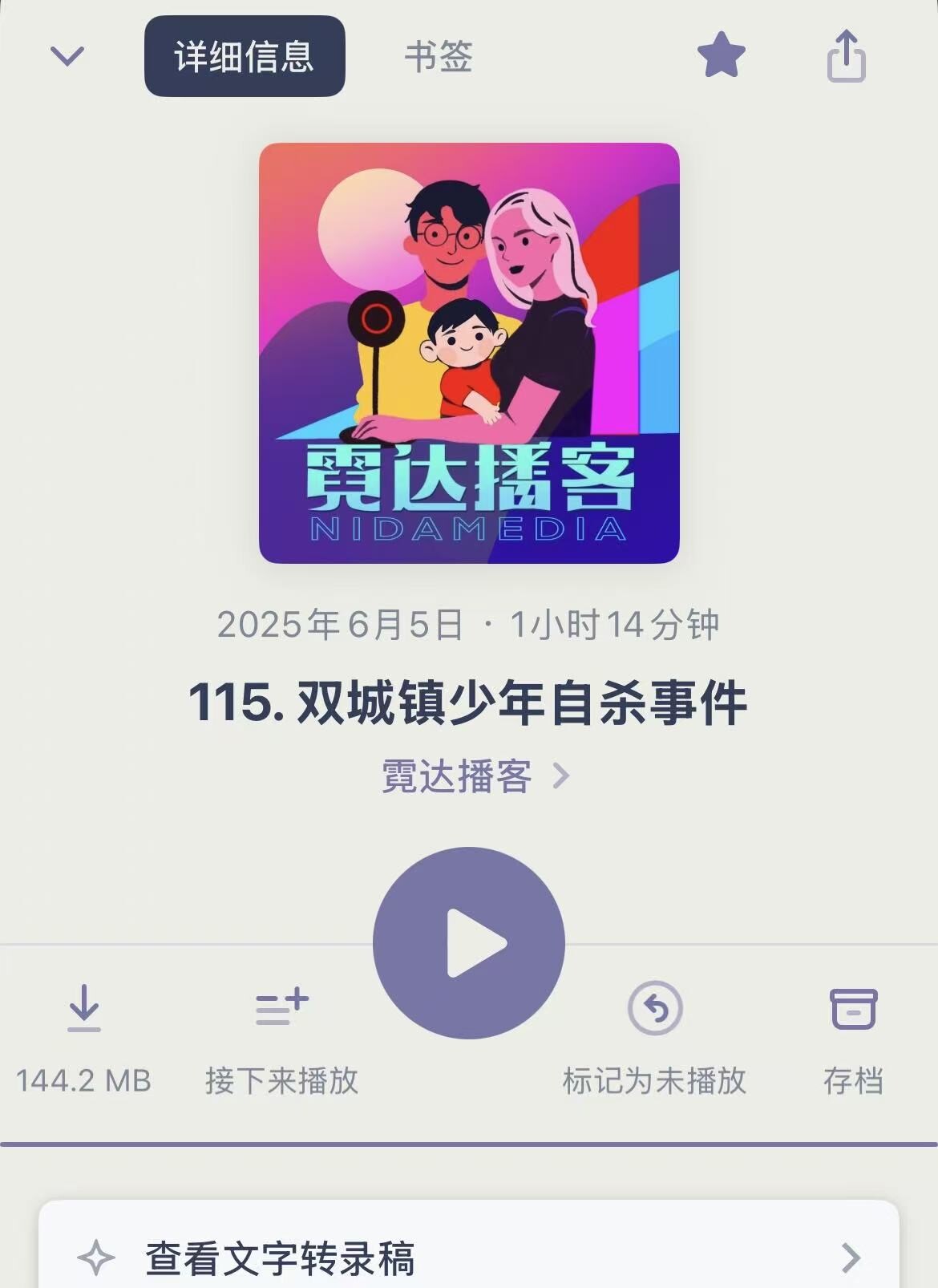Viewport: 938px width, 1288px height.
Task: Collapse the episode details with the down chevron
Action: 67,56
